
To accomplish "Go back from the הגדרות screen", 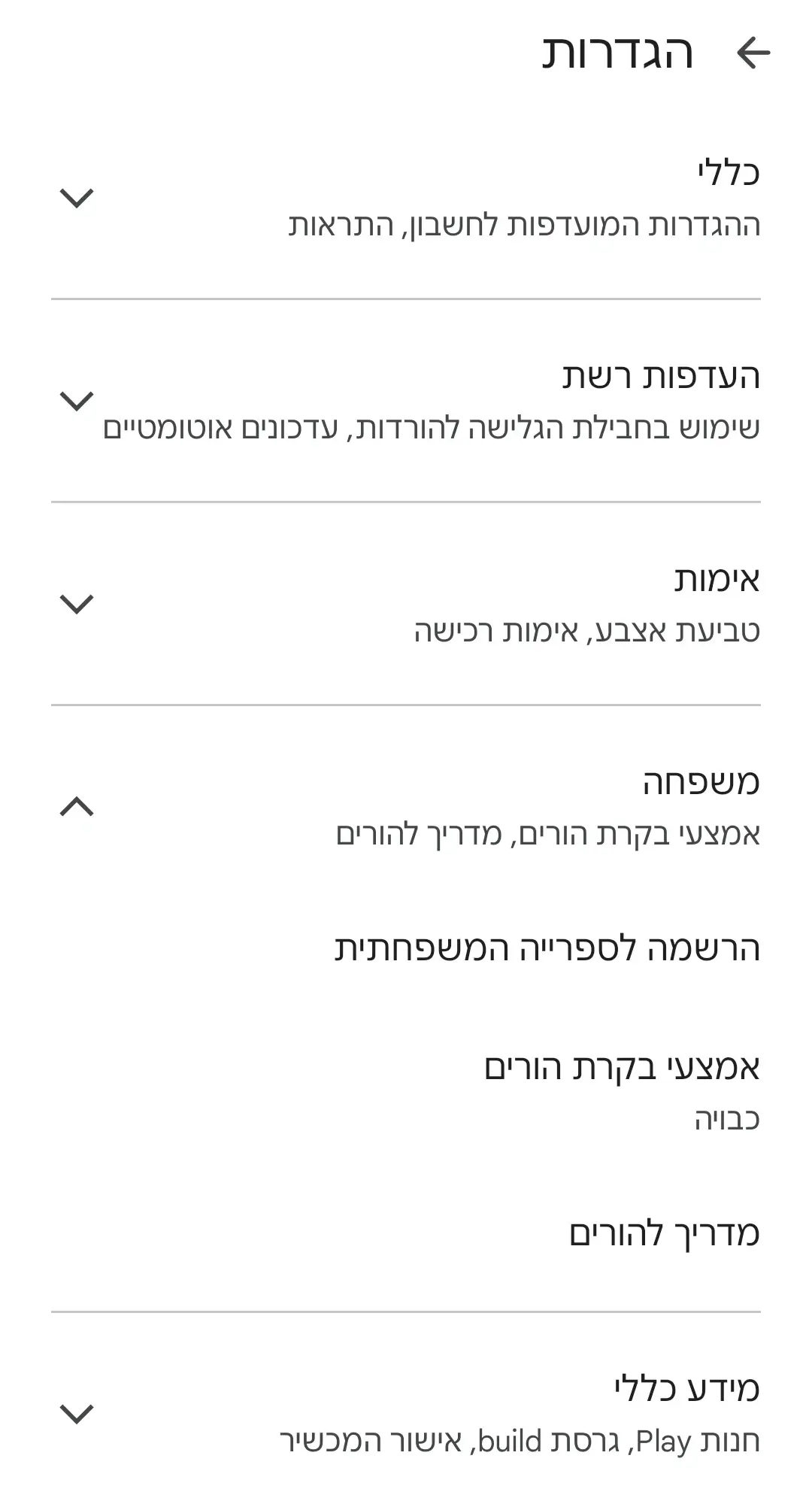I will (753, 53).
